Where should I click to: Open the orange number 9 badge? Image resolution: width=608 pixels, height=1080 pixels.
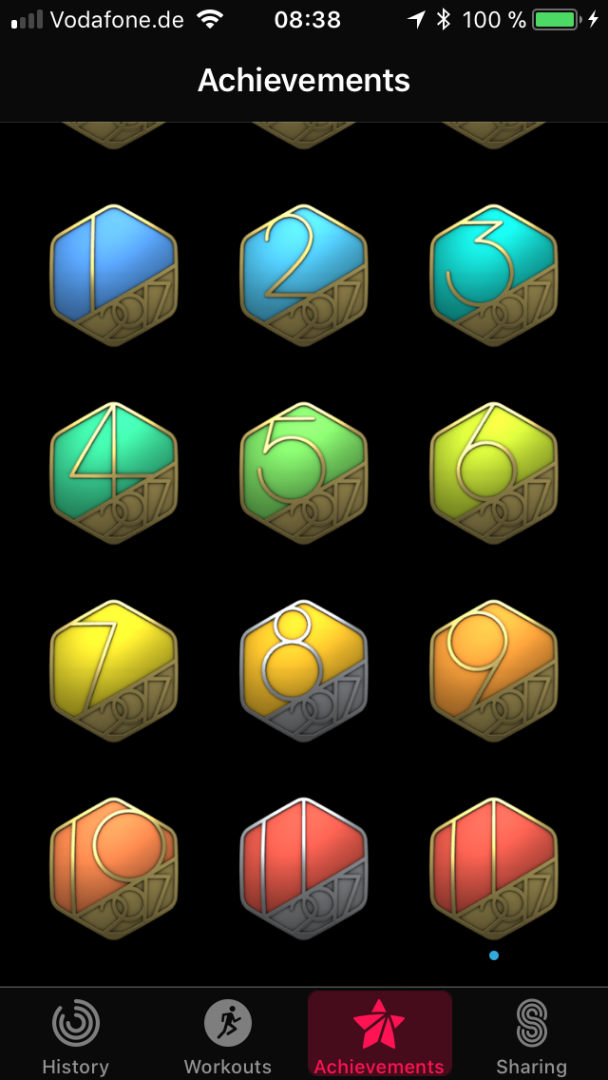[494, 671]
